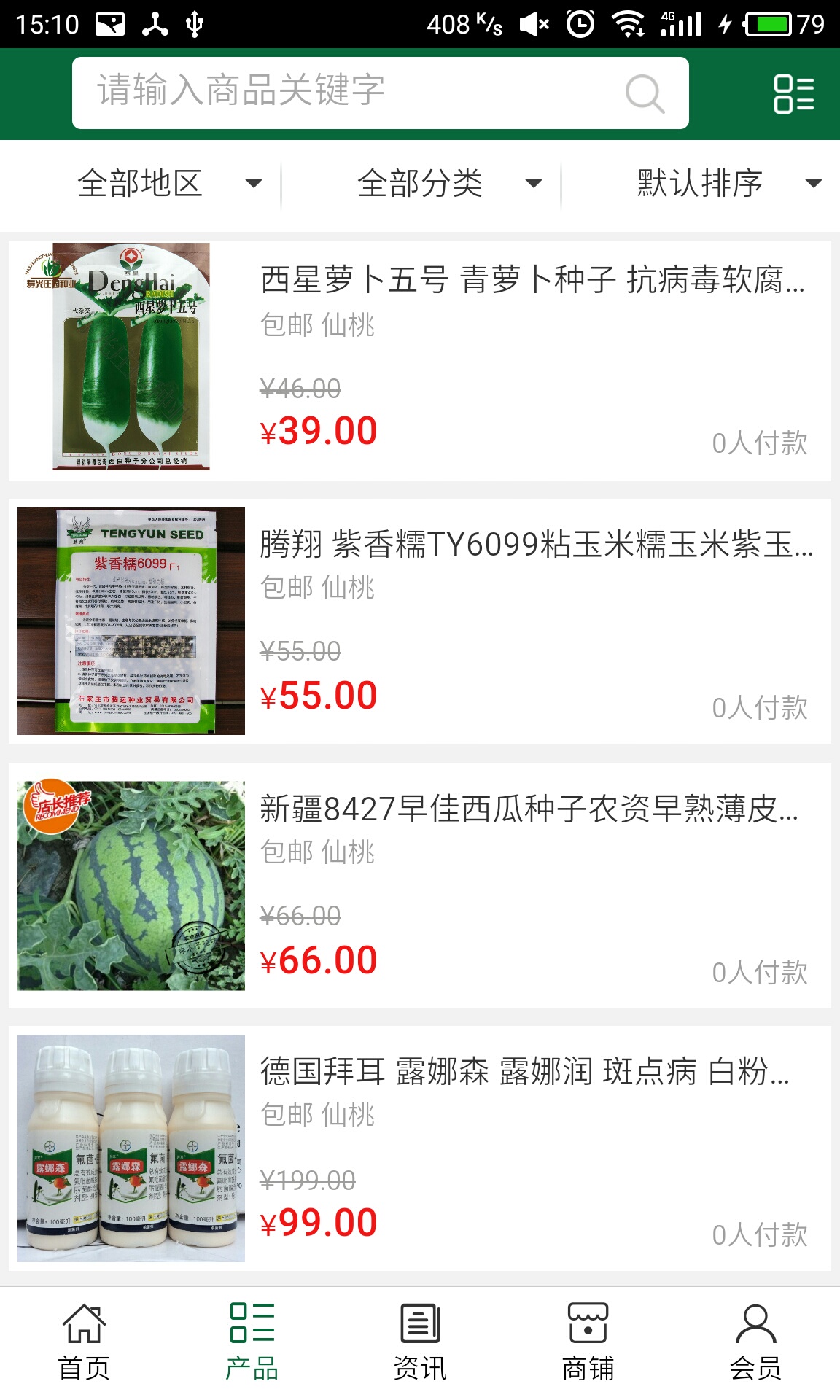Open the 商铺 shops tab
This screenshot has width=840, height=1400.
[588, 1342]
